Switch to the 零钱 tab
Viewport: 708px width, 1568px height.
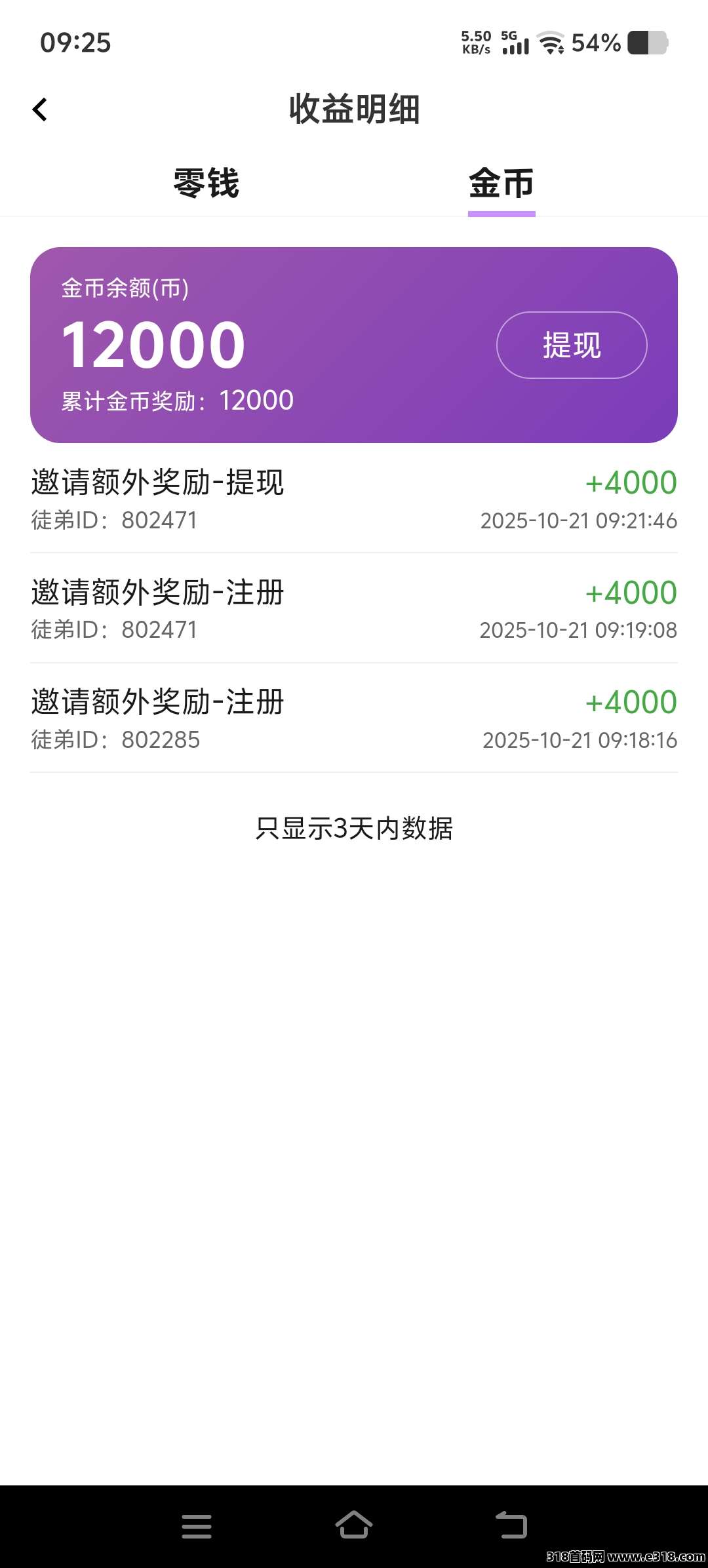click(x=206, y=183)
